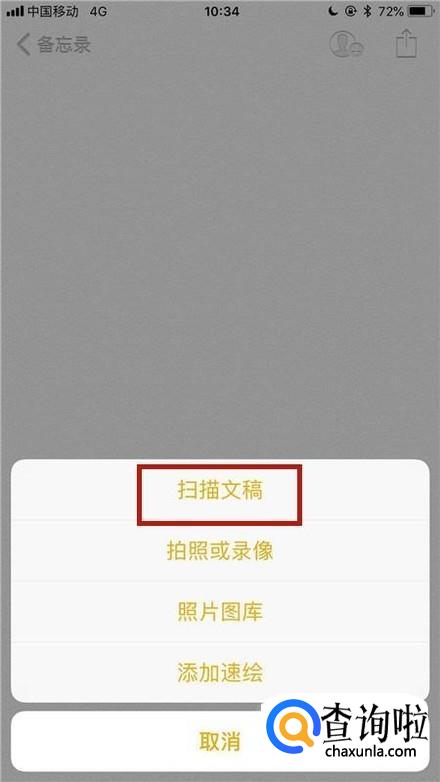This screenshot has height=782, width=440.
Task: Choose 拍照或录像 option
Action: tap(220, 551)
